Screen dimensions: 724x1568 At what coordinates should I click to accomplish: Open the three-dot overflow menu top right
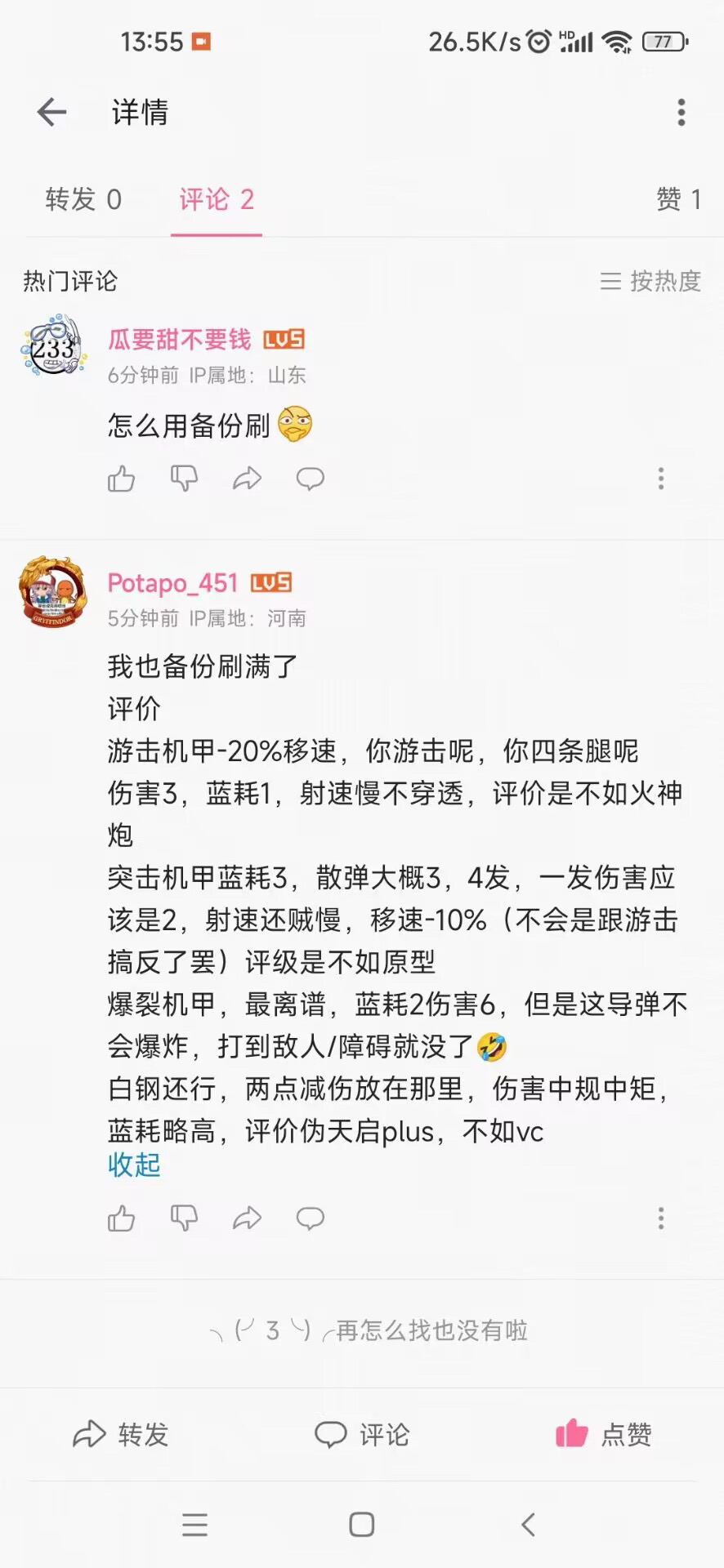(681, 112)
